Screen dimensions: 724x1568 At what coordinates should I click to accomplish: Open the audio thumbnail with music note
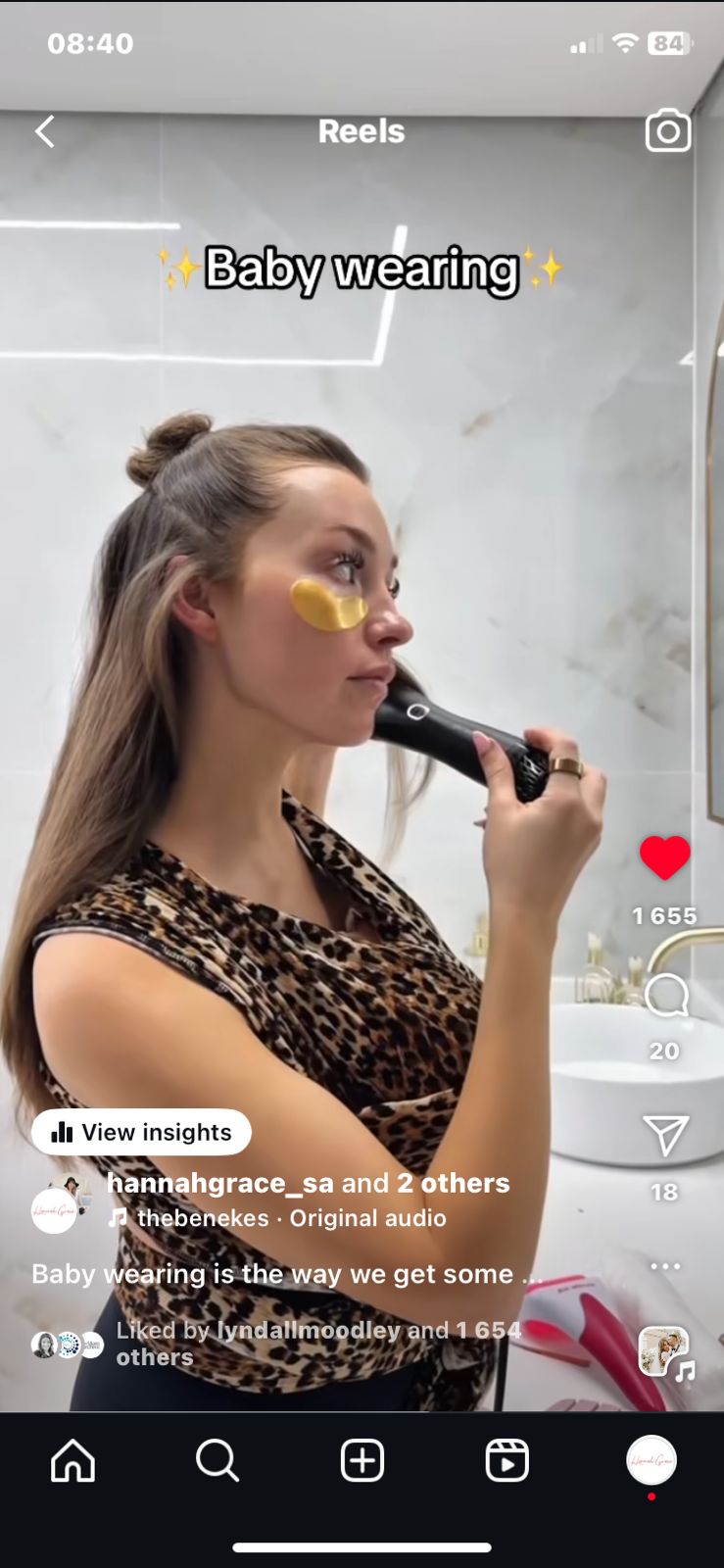click(x=665, y=1352)
